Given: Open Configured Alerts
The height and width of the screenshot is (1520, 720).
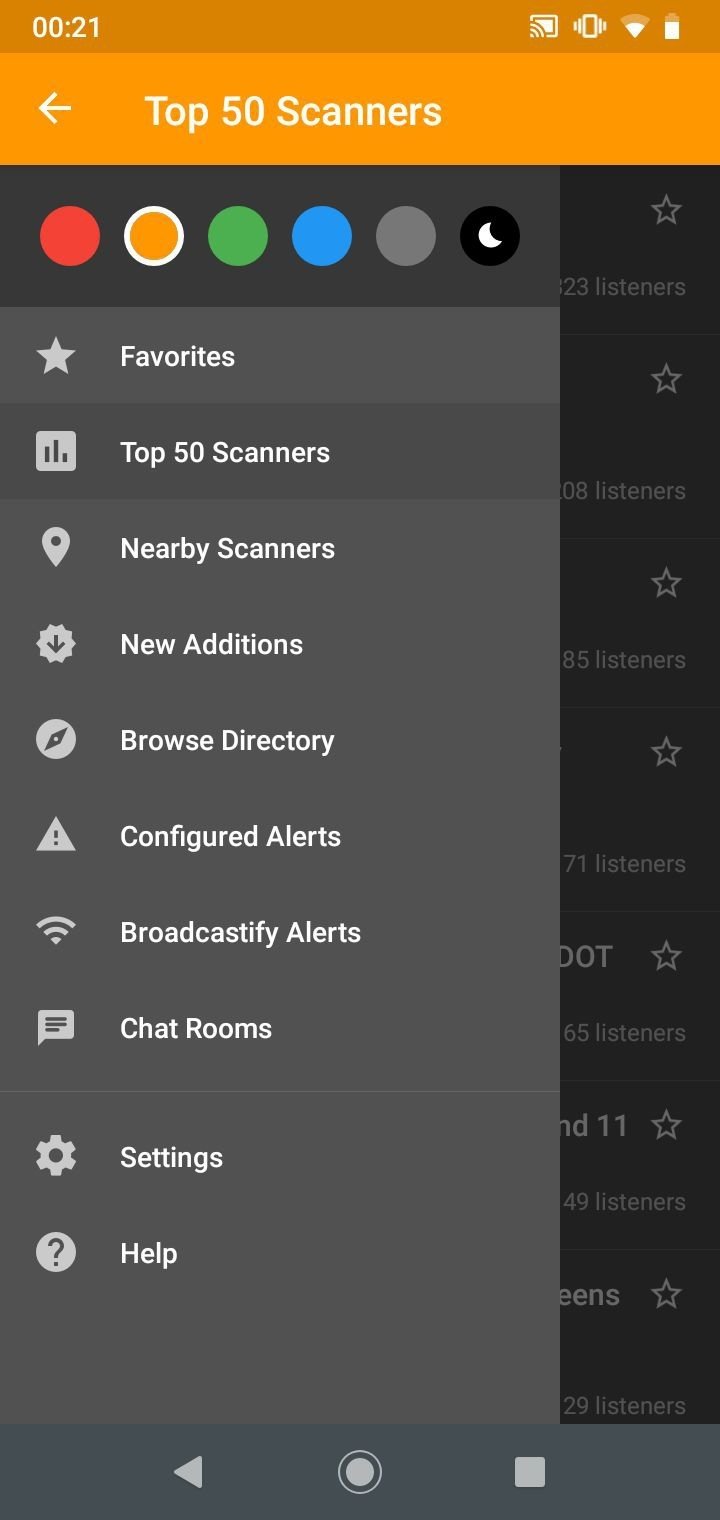Looking at the screenshot, I should pyautogui.click(x=280, y=835).
